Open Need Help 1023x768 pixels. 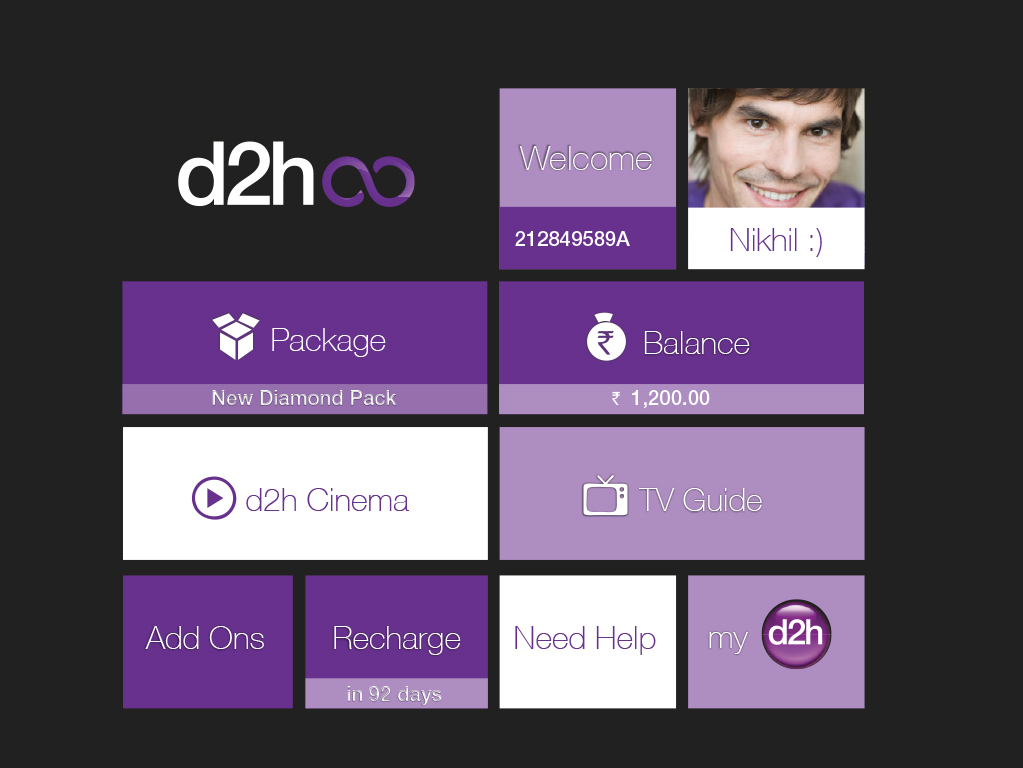pos(587,641)
